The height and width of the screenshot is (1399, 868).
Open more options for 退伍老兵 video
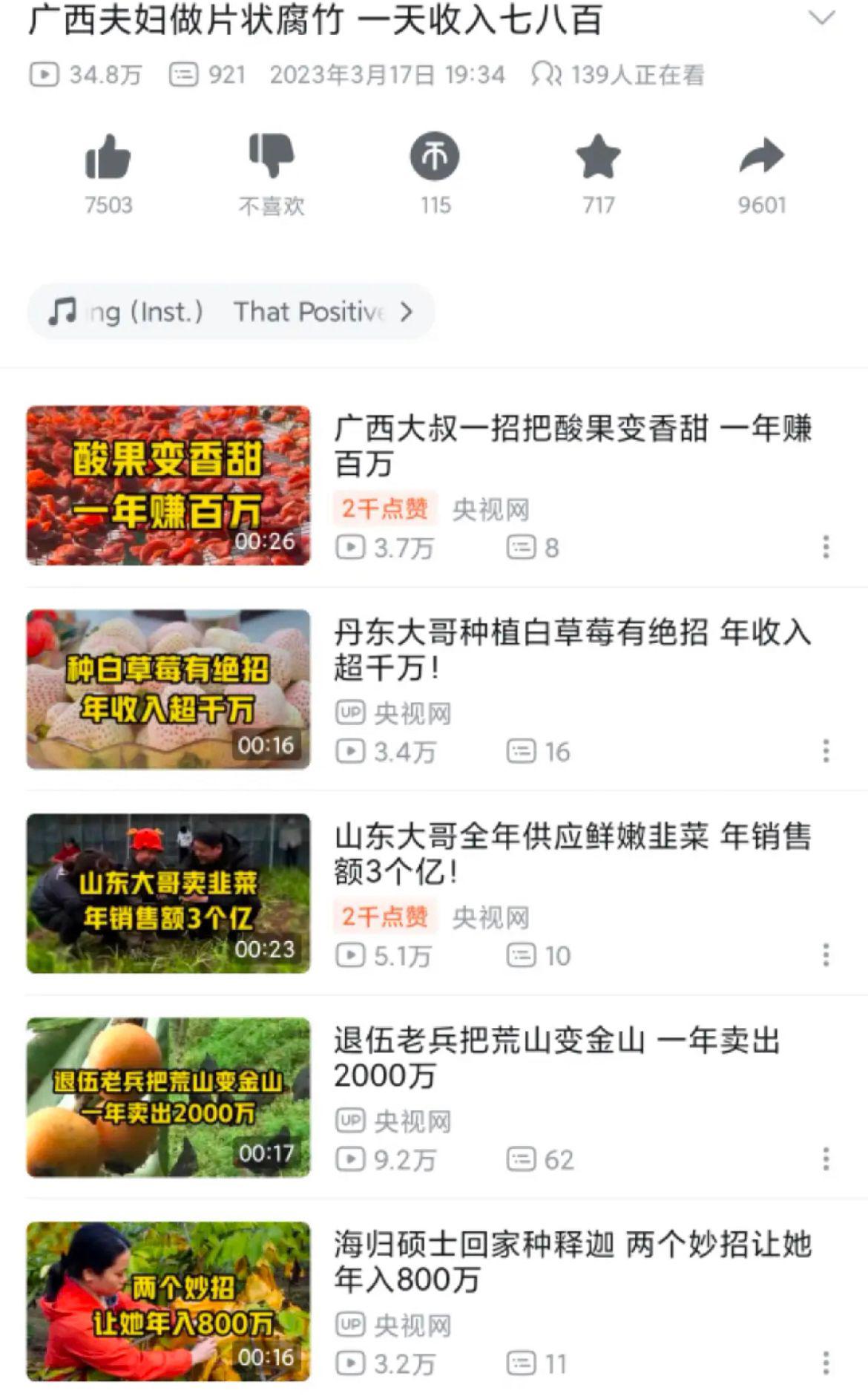tap(826, 1159)
